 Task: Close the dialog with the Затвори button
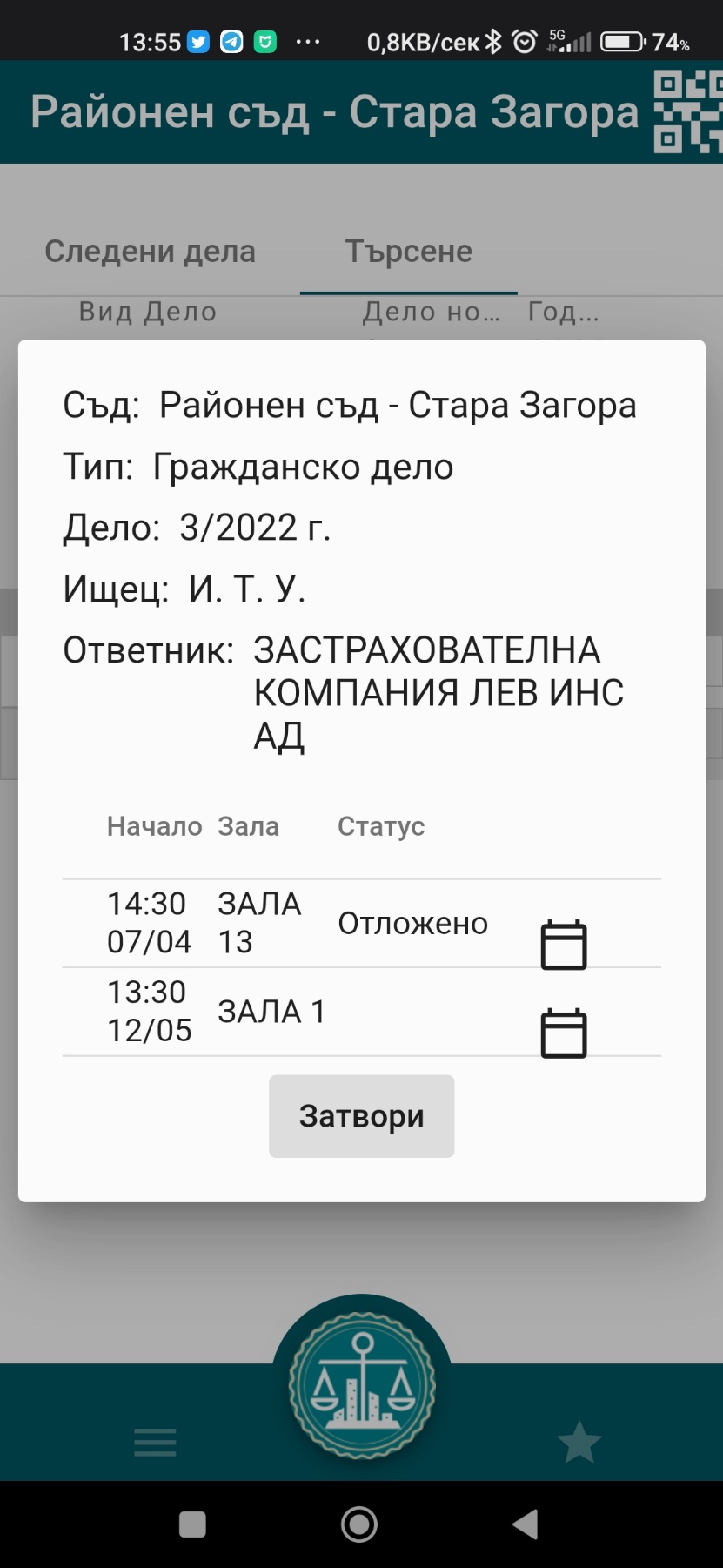point(361,1115)
